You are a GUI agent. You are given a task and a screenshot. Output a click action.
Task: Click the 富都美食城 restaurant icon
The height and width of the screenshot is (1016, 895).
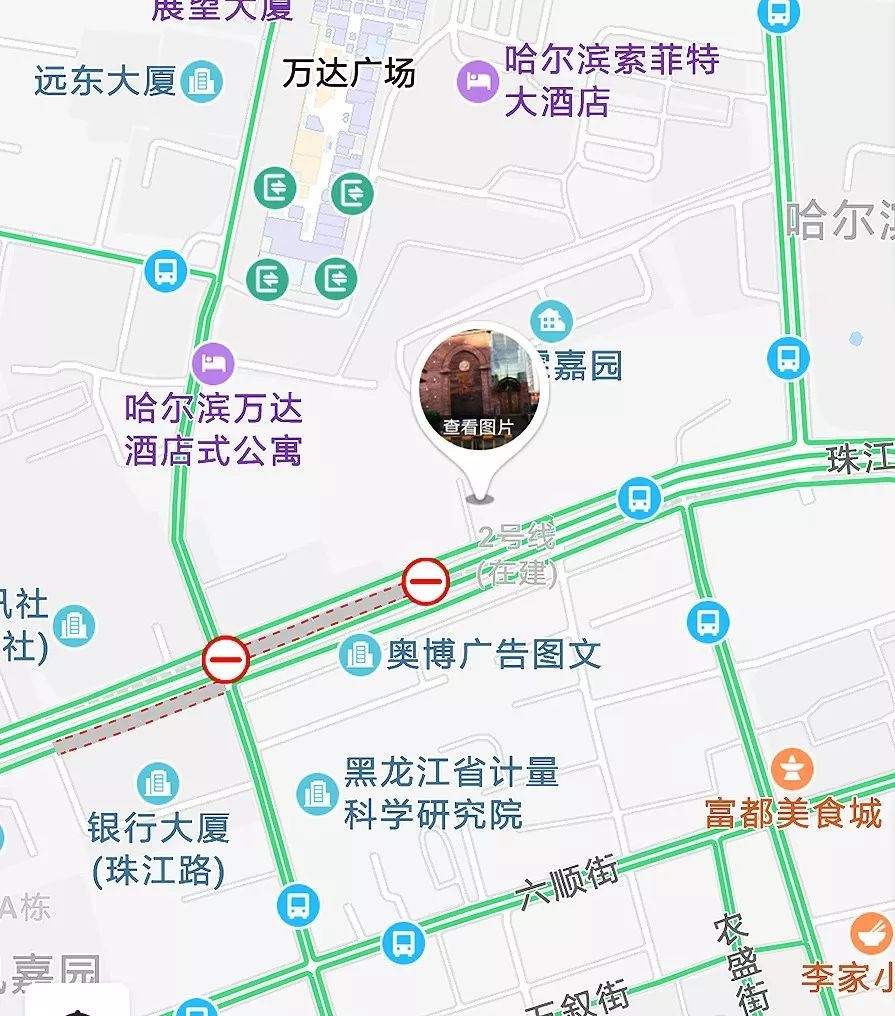[x=790, y=769]
